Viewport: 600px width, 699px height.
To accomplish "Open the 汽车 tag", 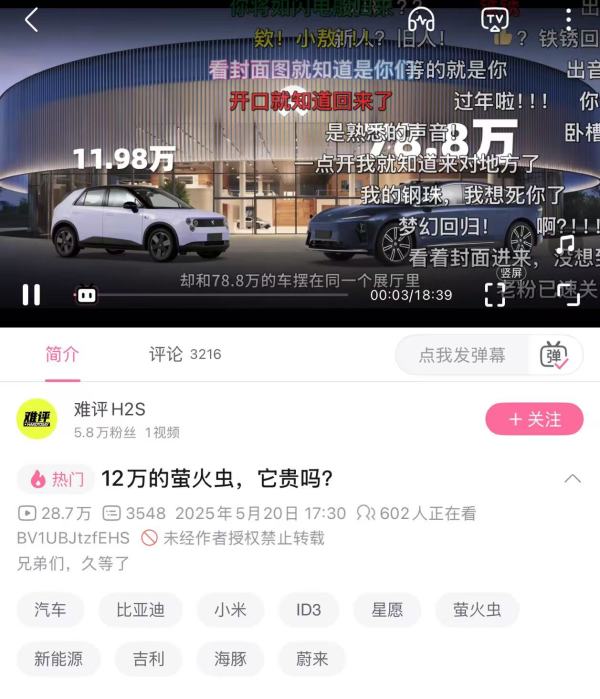I will (x=50, y=609).
